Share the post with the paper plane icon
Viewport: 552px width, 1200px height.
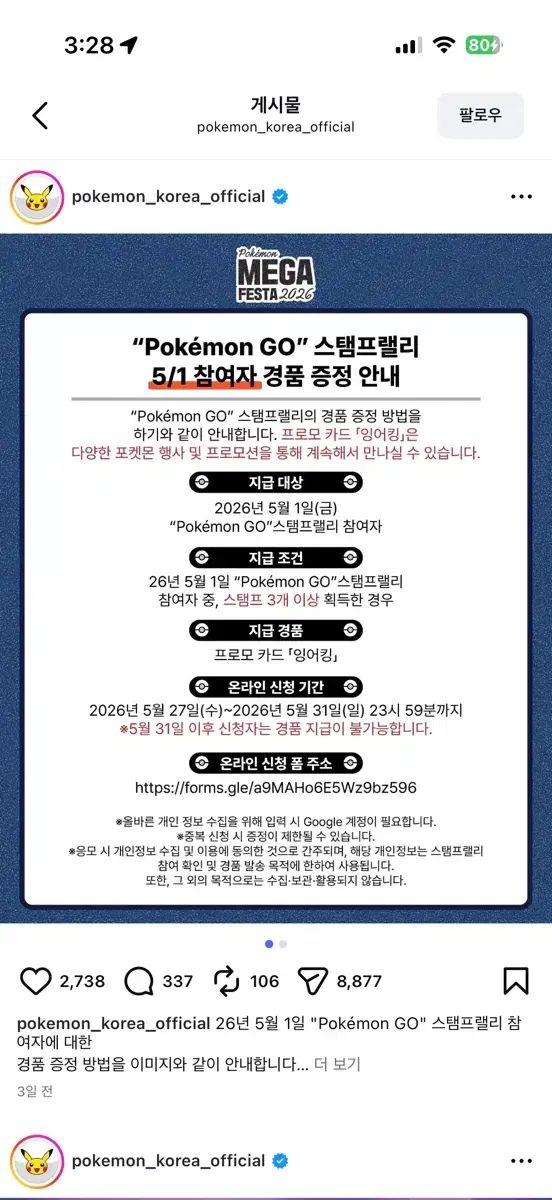tap(315, 981)
